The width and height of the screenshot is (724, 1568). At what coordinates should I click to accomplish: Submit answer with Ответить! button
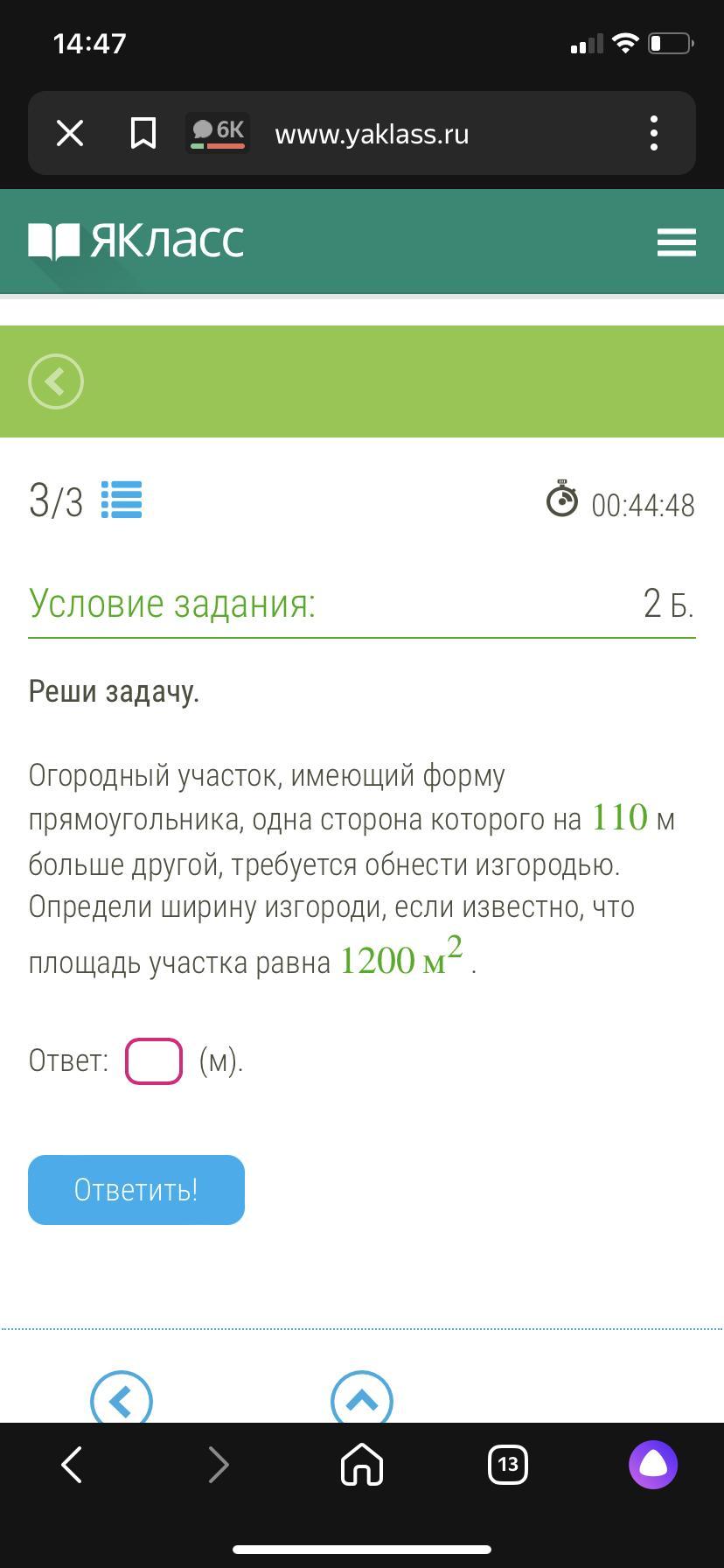(136, 1190)
